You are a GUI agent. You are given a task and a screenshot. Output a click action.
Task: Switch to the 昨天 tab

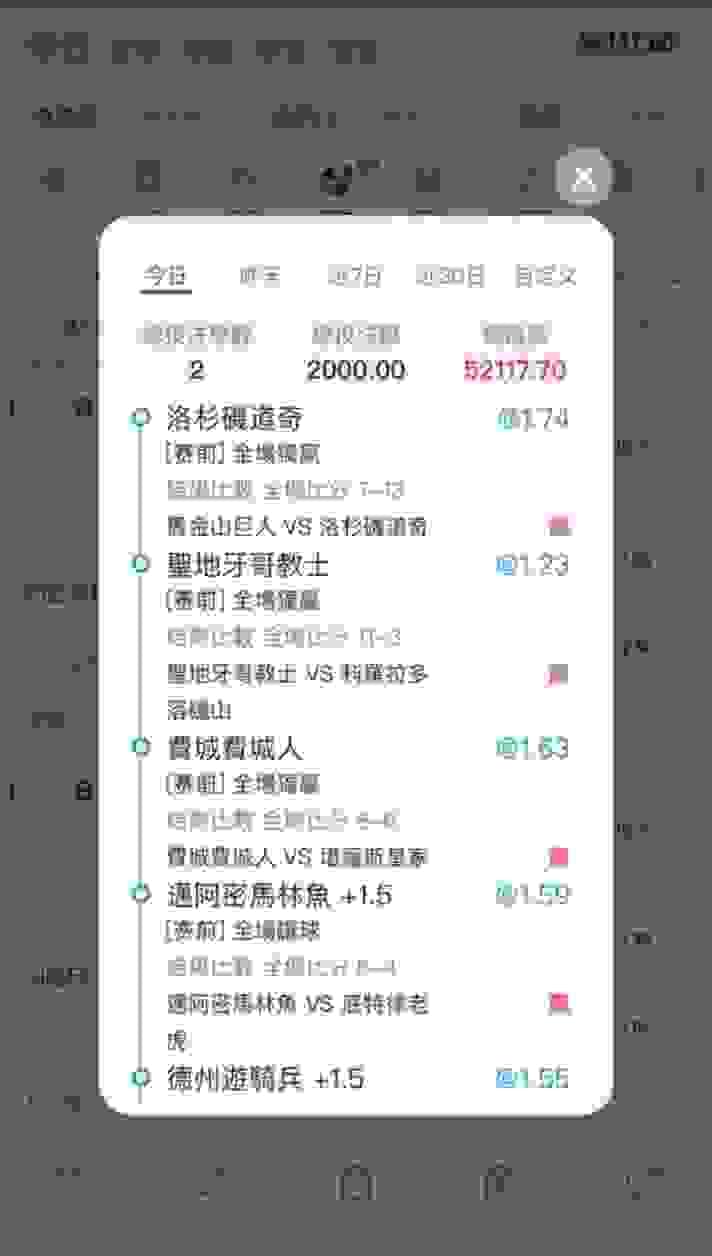pyautogui.click(x=260, y=276)
